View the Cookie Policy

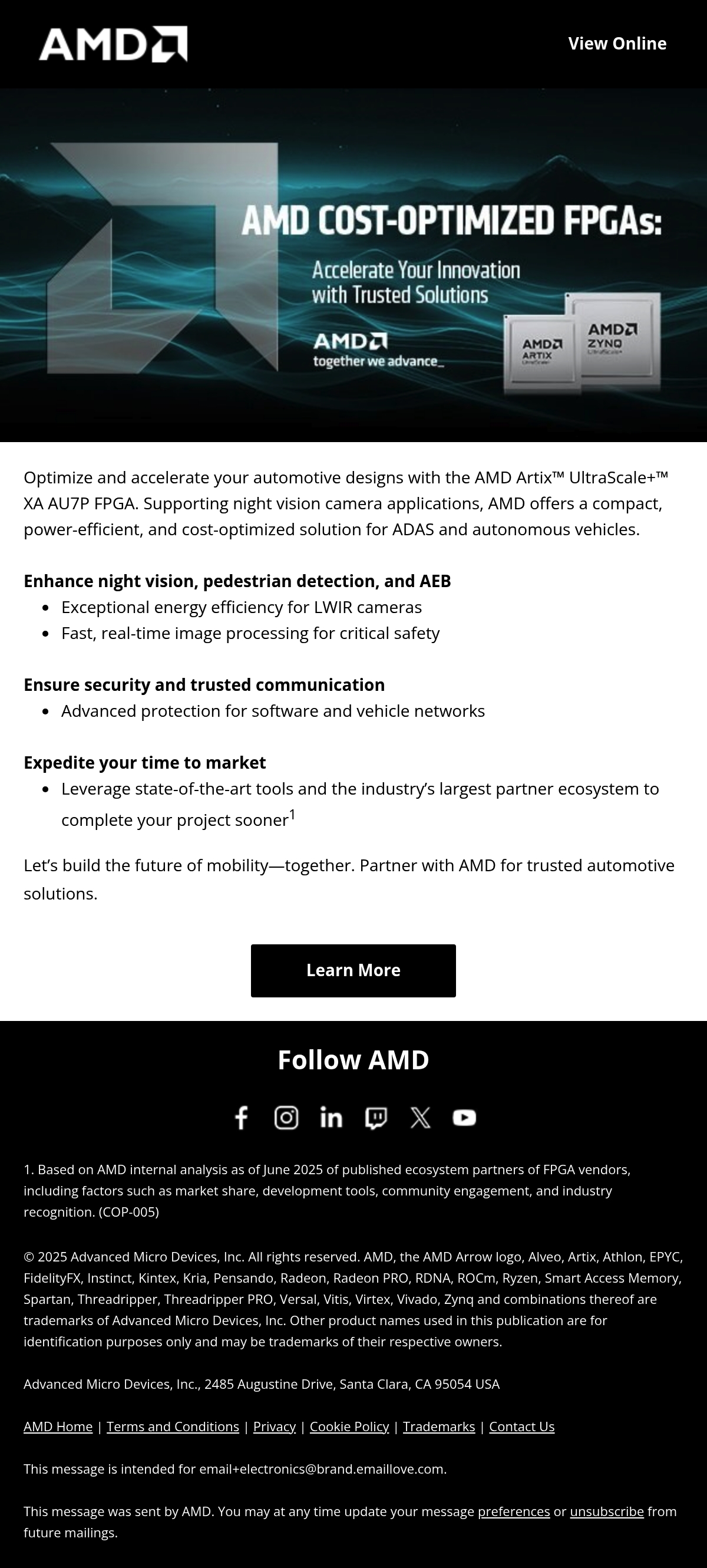pyautogui.click(x=349, y=1427)
